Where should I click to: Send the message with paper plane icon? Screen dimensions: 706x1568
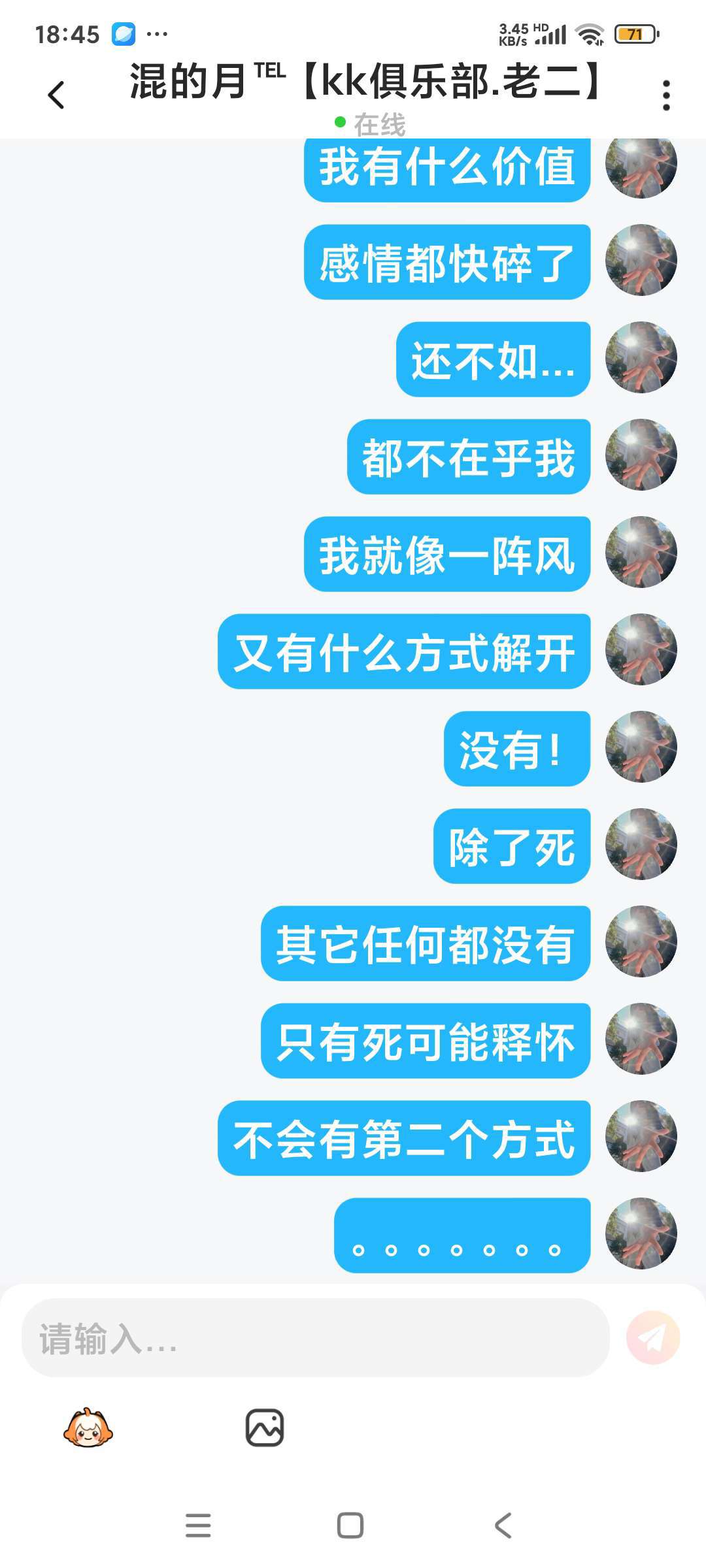pyautogui.click(x=652, y=1338)
